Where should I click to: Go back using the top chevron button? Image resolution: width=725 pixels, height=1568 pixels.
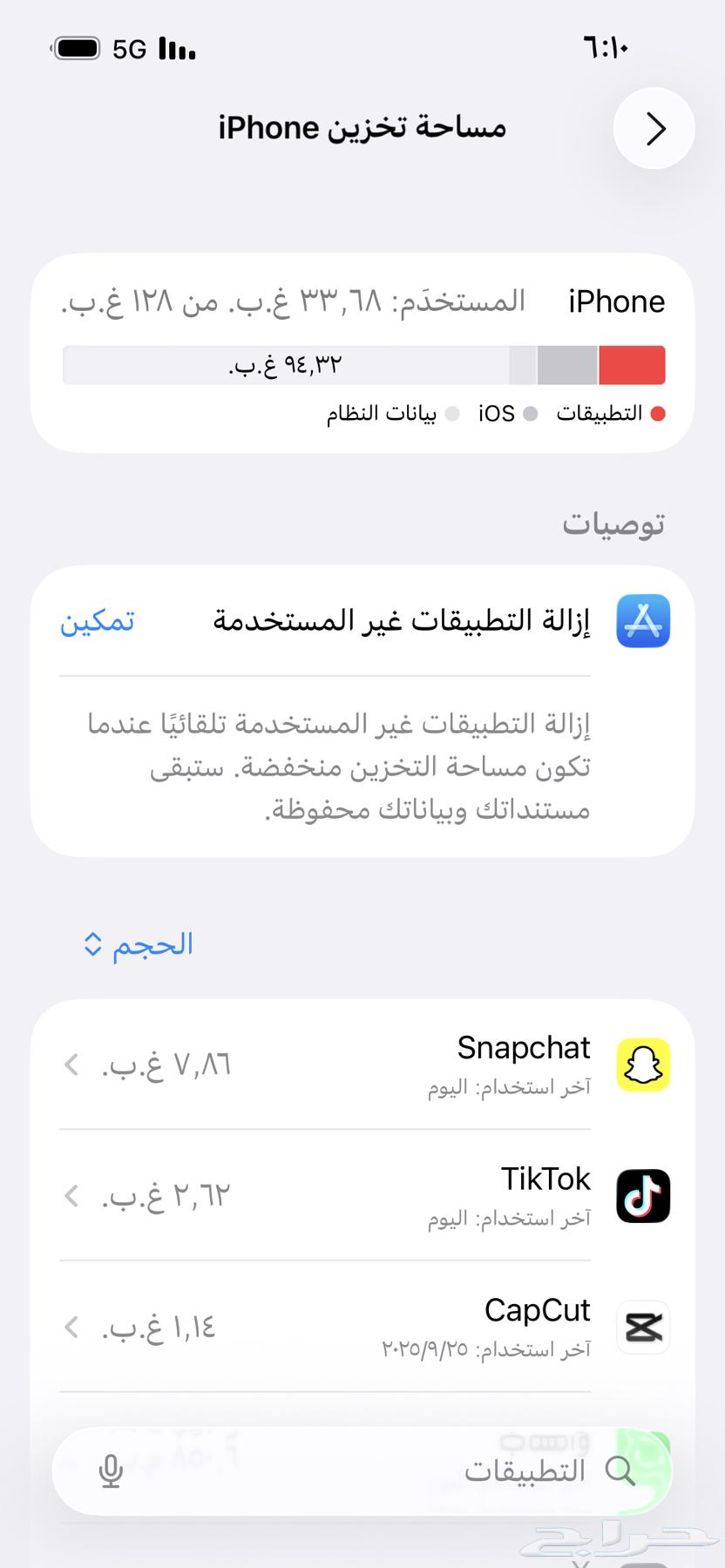654,128
